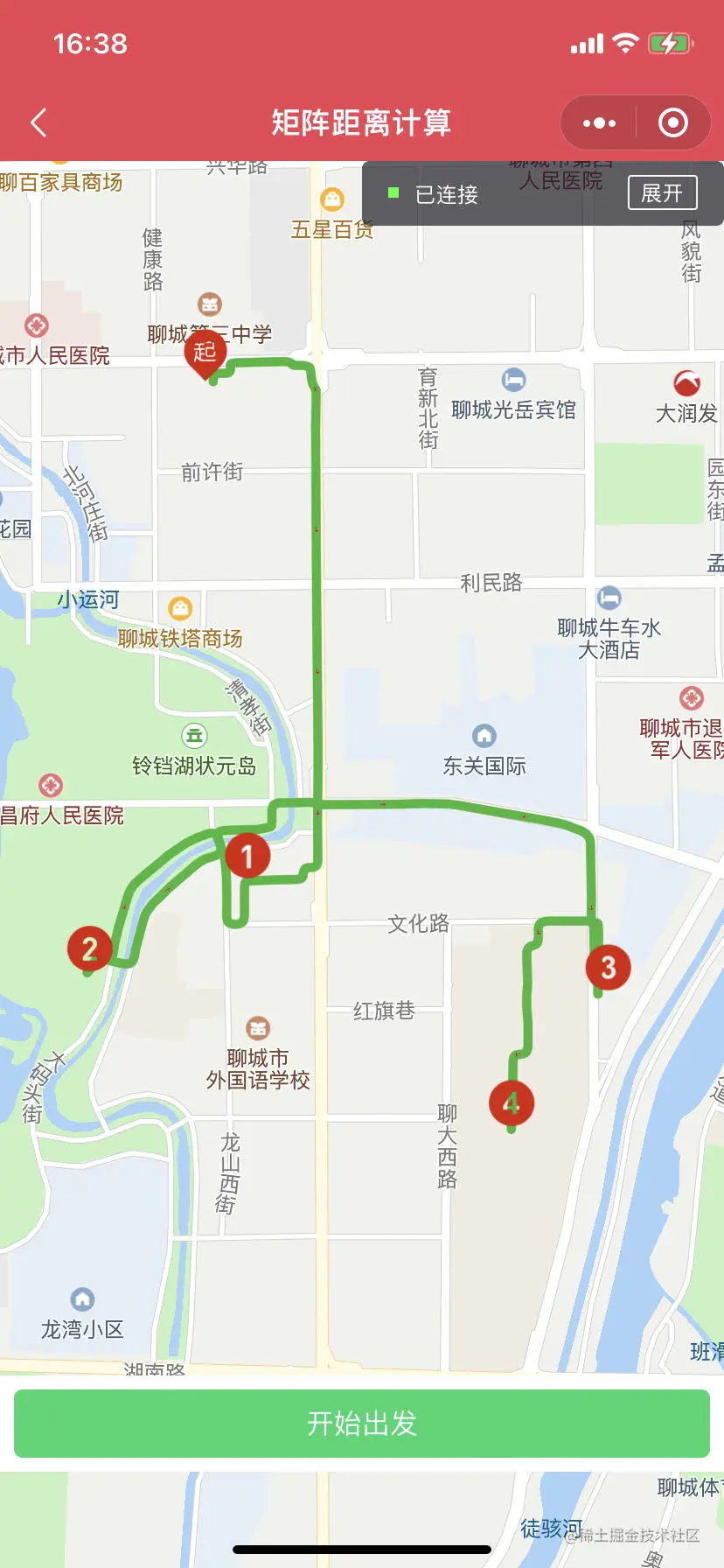This screenshot has height=1568, width=724.
Task: Tap the 开始出发 button to start
Action: click(362, 1424)
